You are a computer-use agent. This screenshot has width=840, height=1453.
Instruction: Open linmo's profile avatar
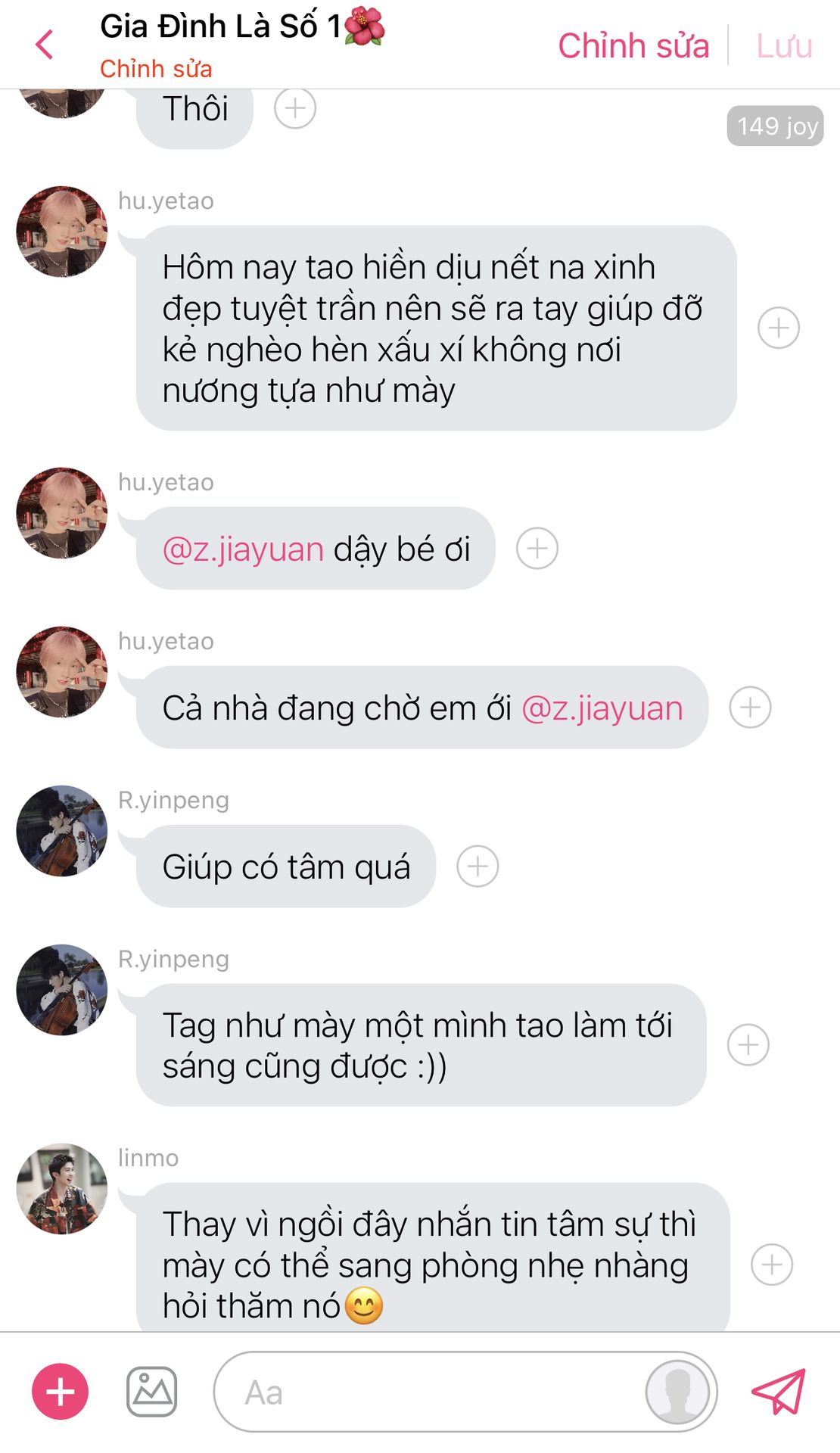(x=62, y=1189)
